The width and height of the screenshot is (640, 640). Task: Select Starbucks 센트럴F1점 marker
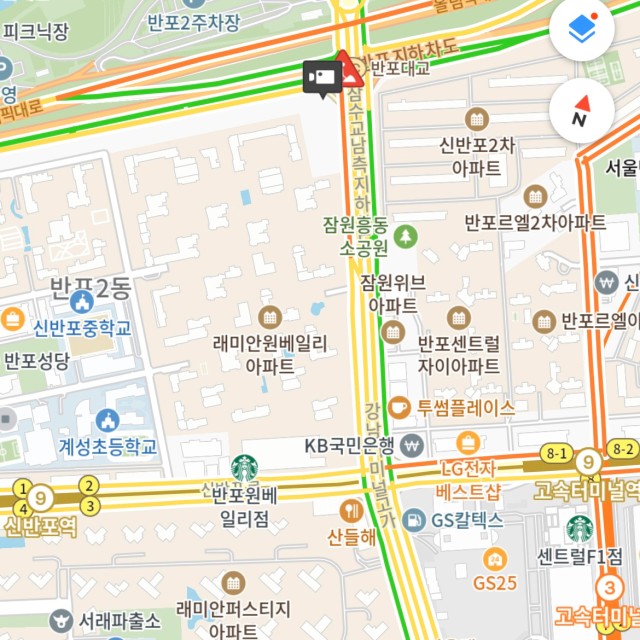pos(580,529)
